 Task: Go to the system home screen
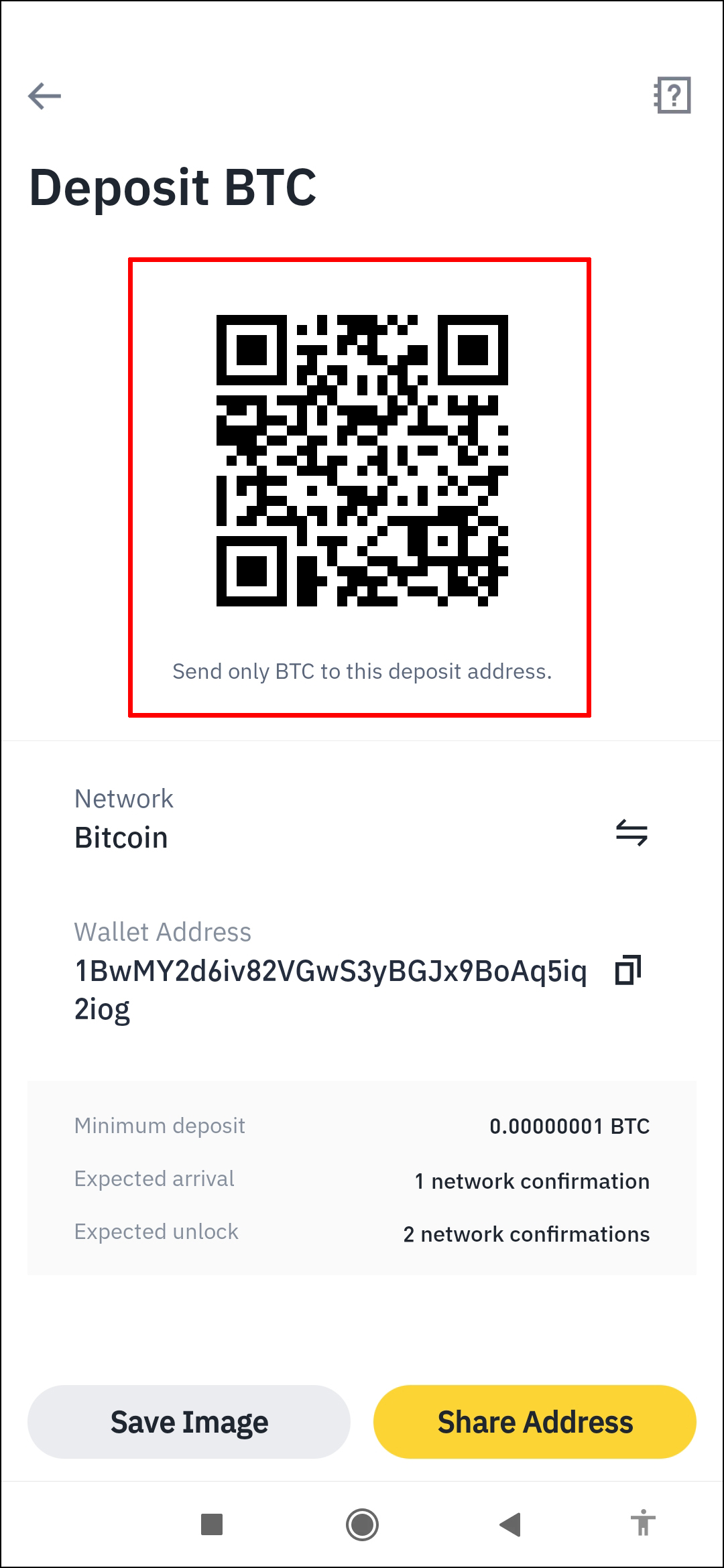point(362,1524)
